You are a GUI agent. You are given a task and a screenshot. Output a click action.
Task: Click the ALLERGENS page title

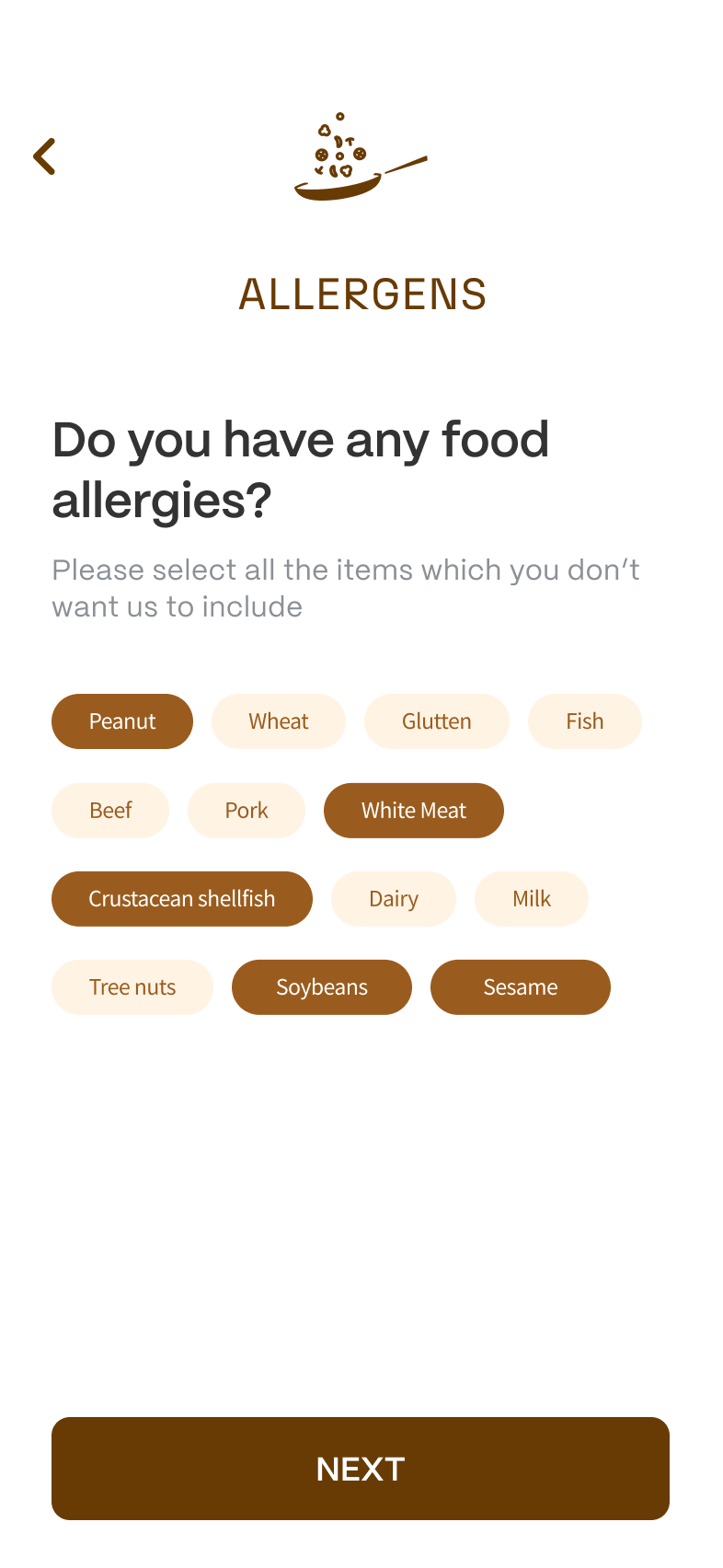361,294
